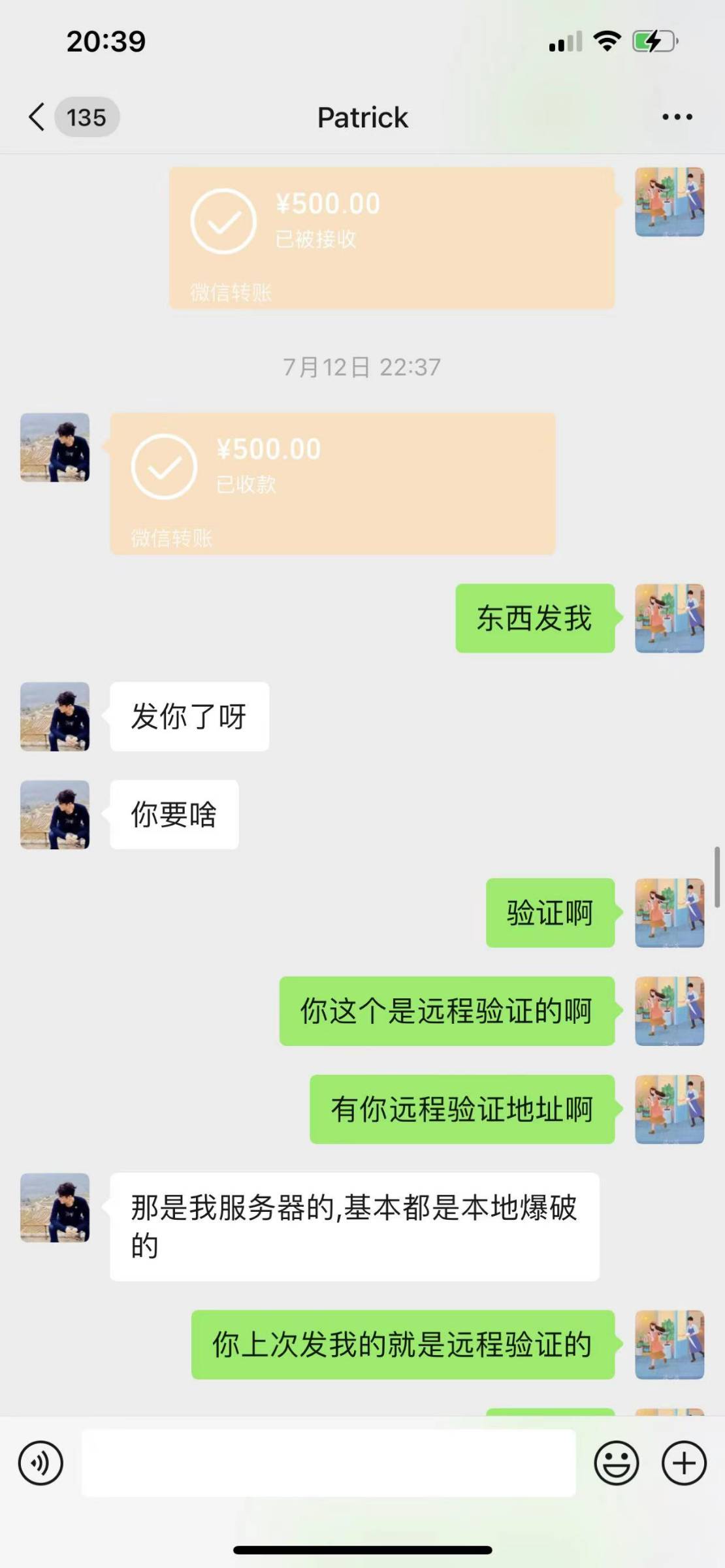Viewport: 725px width, 1568px height.
Task: Tap my avatar next to 东西发我
Action: (x=669, y=618)
